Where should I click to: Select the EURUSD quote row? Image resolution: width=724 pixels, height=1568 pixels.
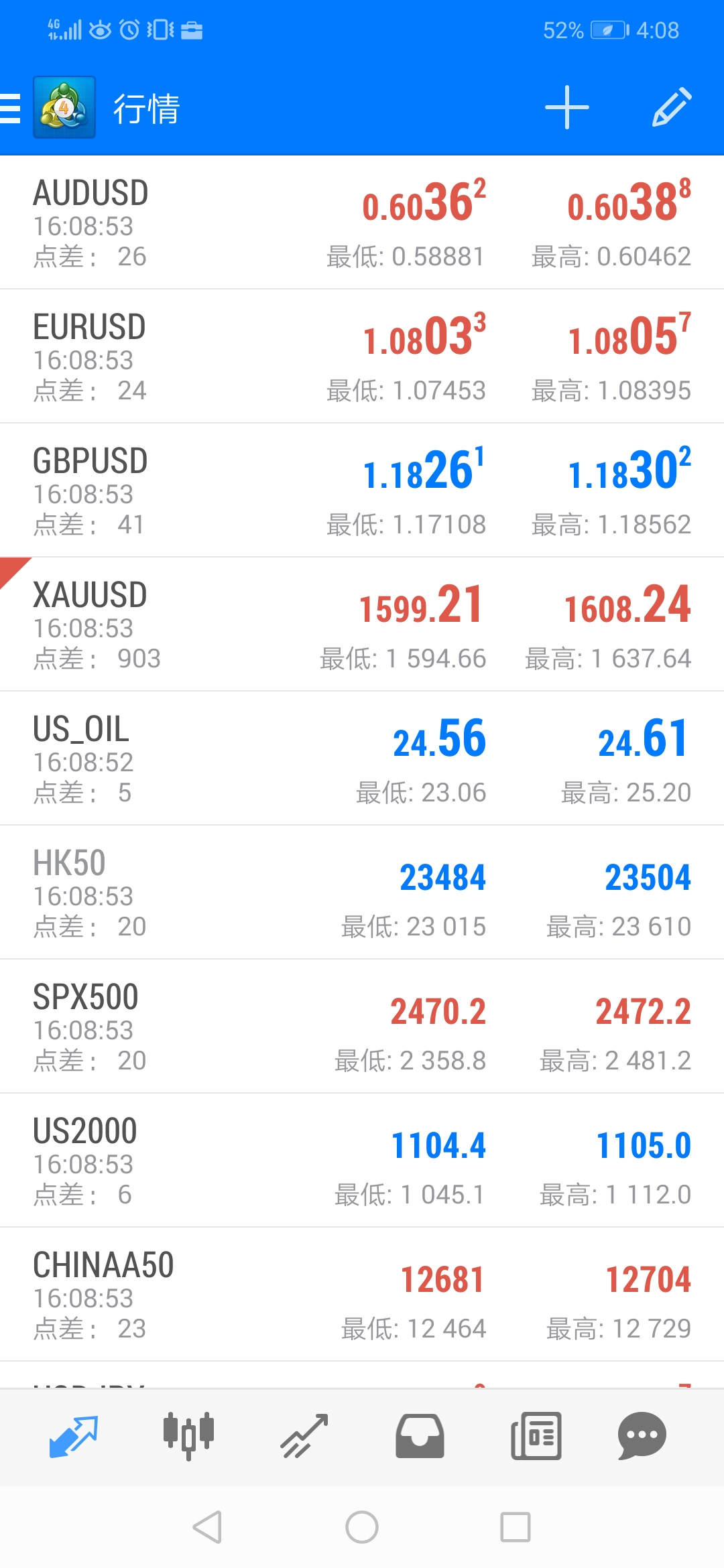click(362, 356)
